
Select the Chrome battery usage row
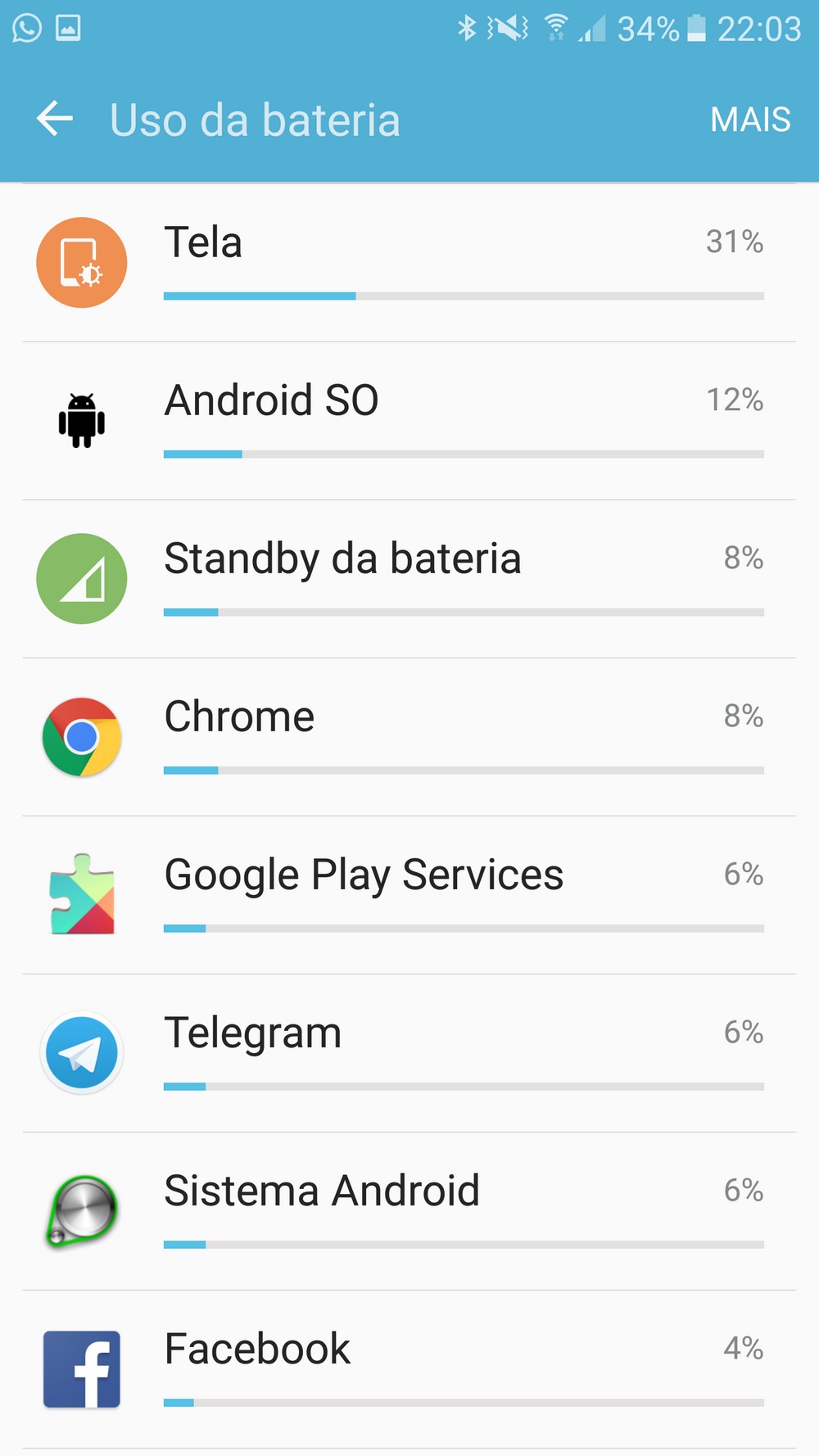409,736
